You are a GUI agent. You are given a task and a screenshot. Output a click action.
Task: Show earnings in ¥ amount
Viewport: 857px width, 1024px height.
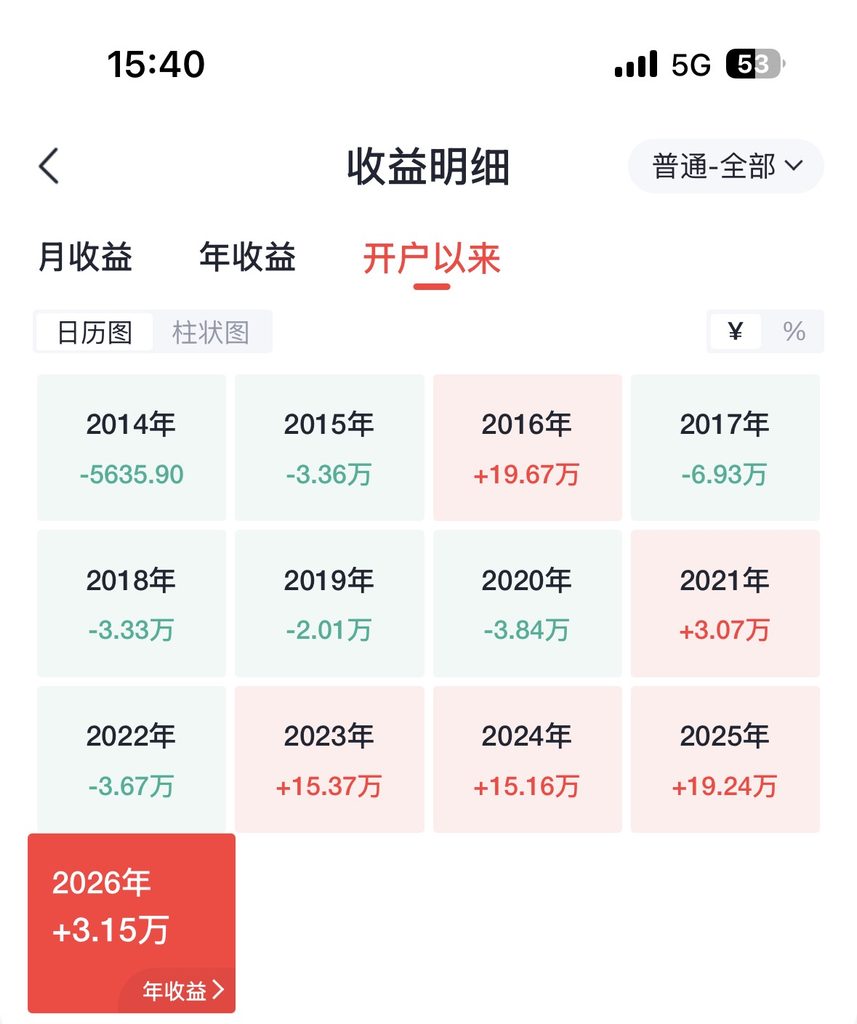(736, 331)
